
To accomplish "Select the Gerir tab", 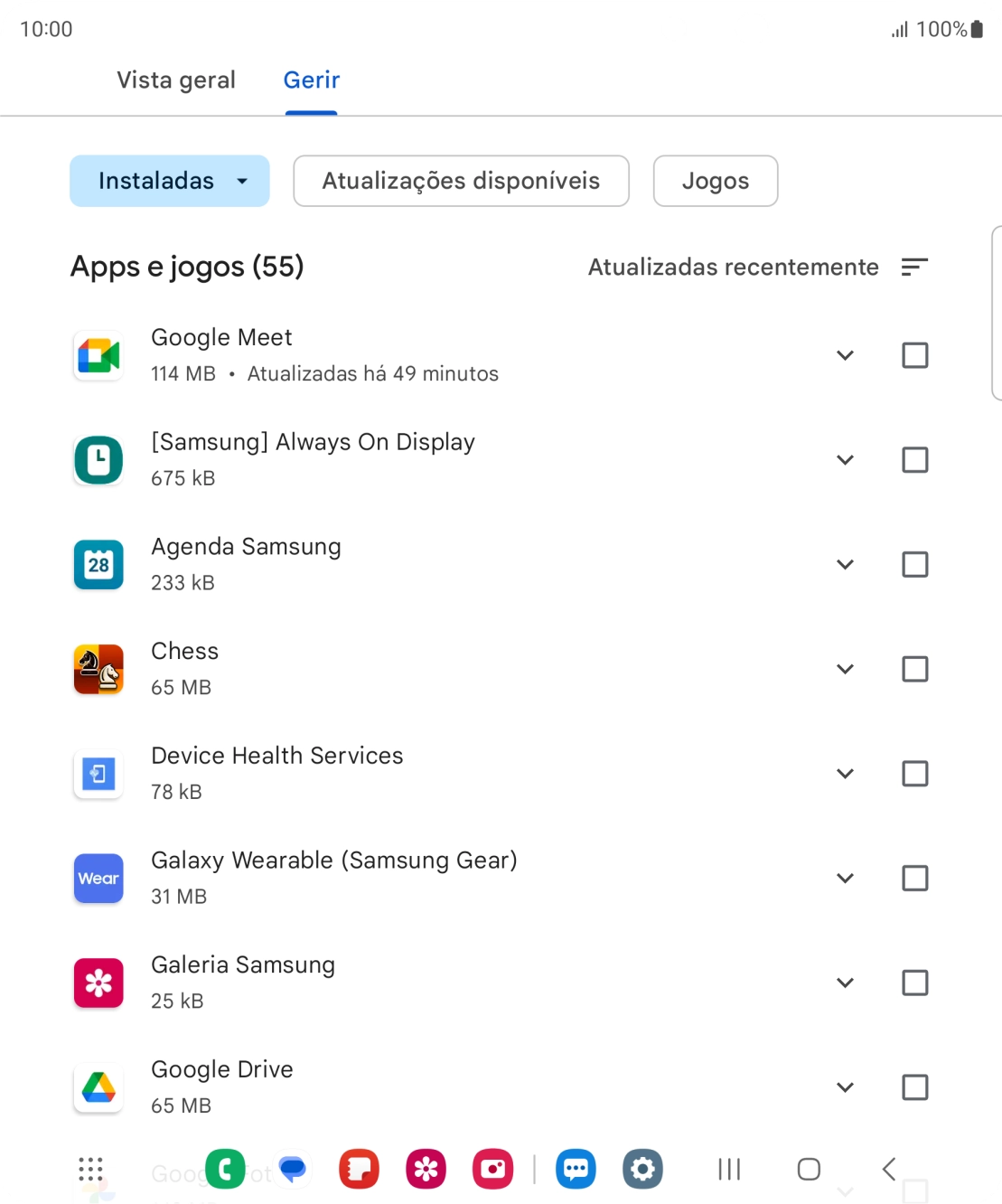I will tap(311, 80).
